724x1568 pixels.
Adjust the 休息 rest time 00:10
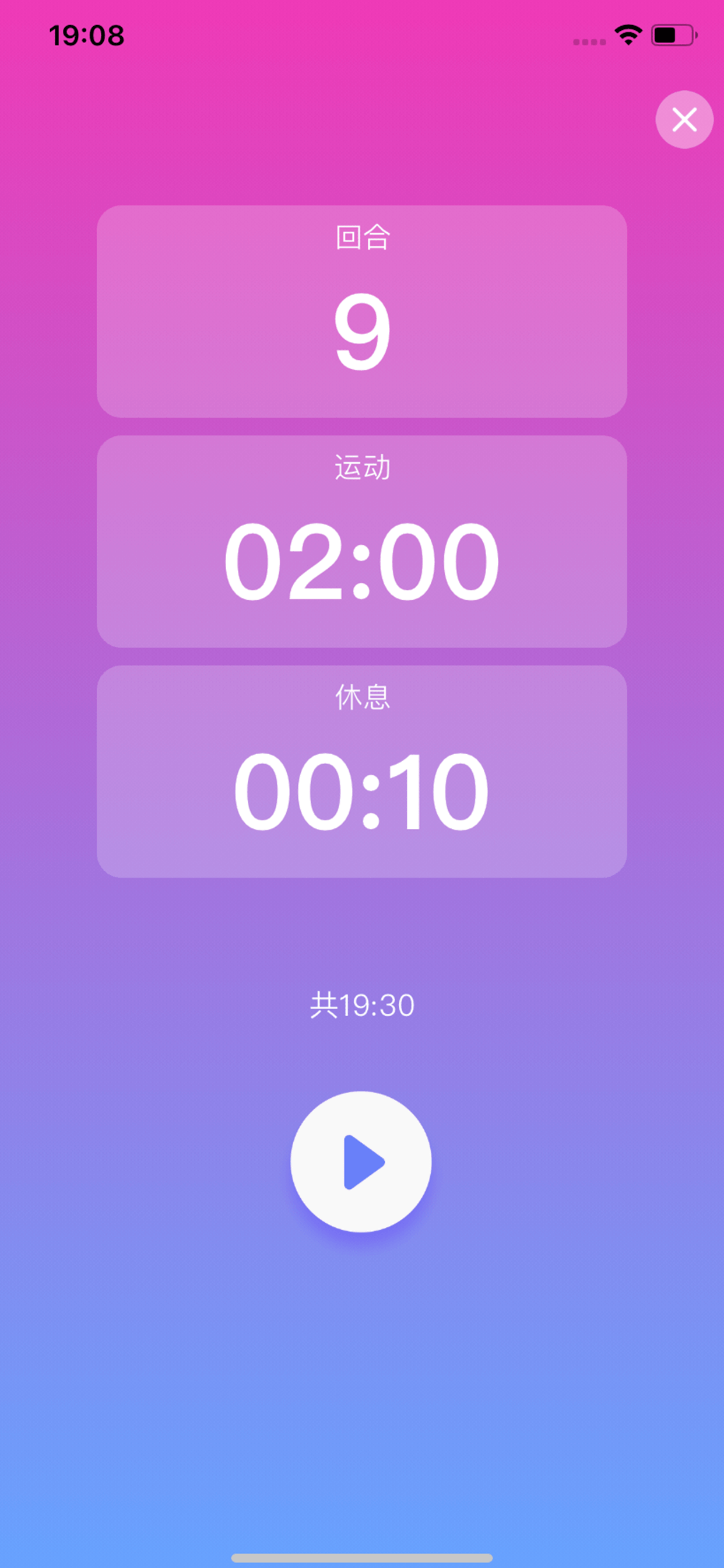pyautogui.click(x=361, y=772)
